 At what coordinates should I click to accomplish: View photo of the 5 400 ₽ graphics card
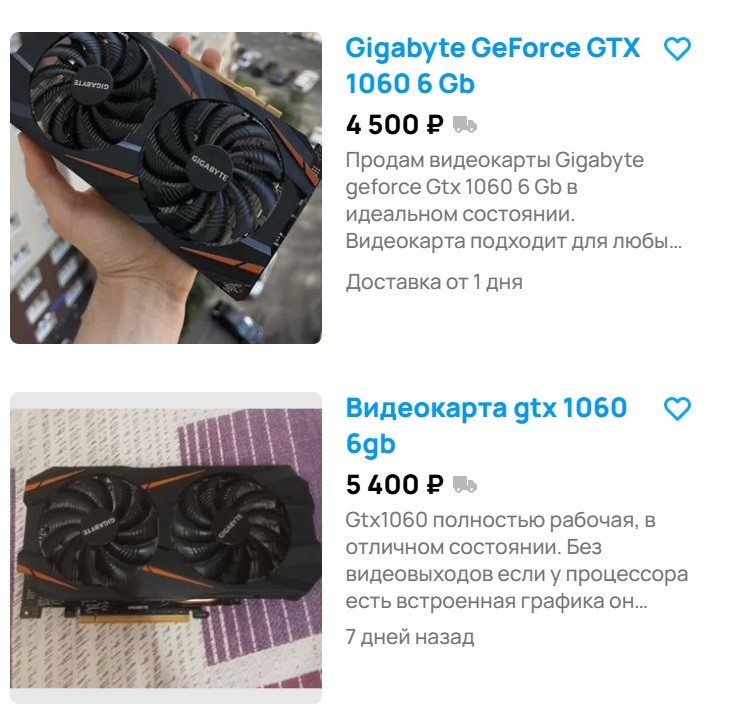(166, 547)
